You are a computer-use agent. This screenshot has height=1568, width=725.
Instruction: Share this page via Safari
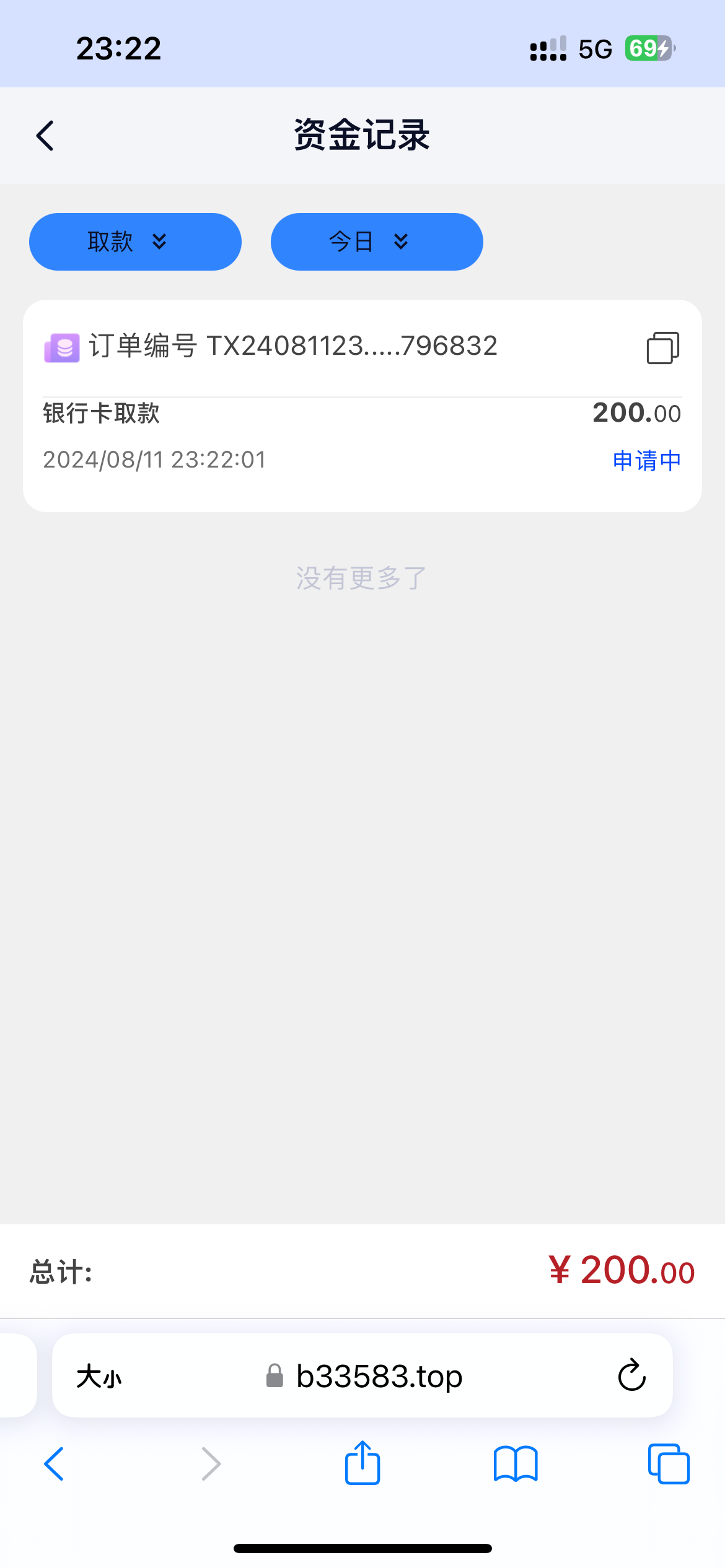[x=362, y=1463]
